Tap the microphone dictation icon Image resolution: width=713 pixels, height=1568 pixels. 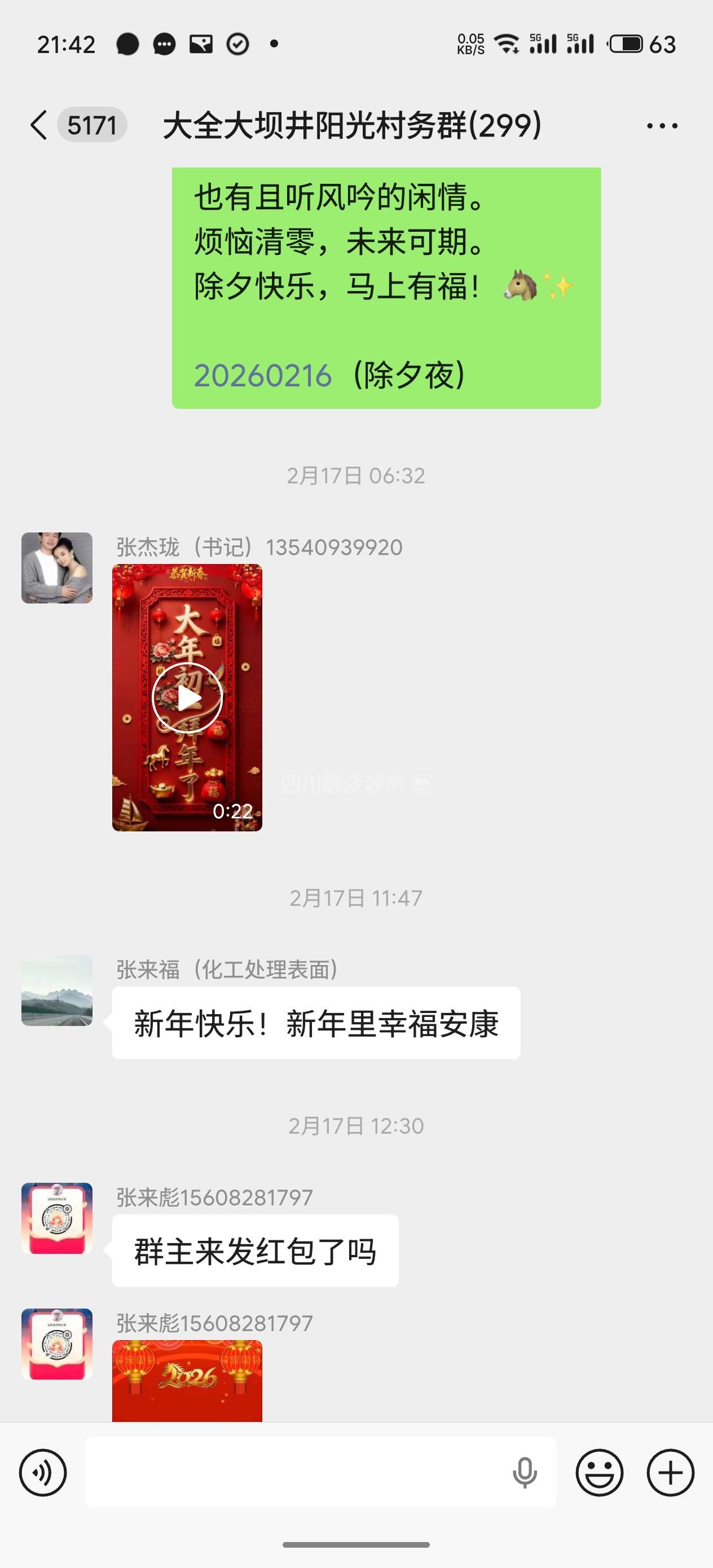point(524,1473)
